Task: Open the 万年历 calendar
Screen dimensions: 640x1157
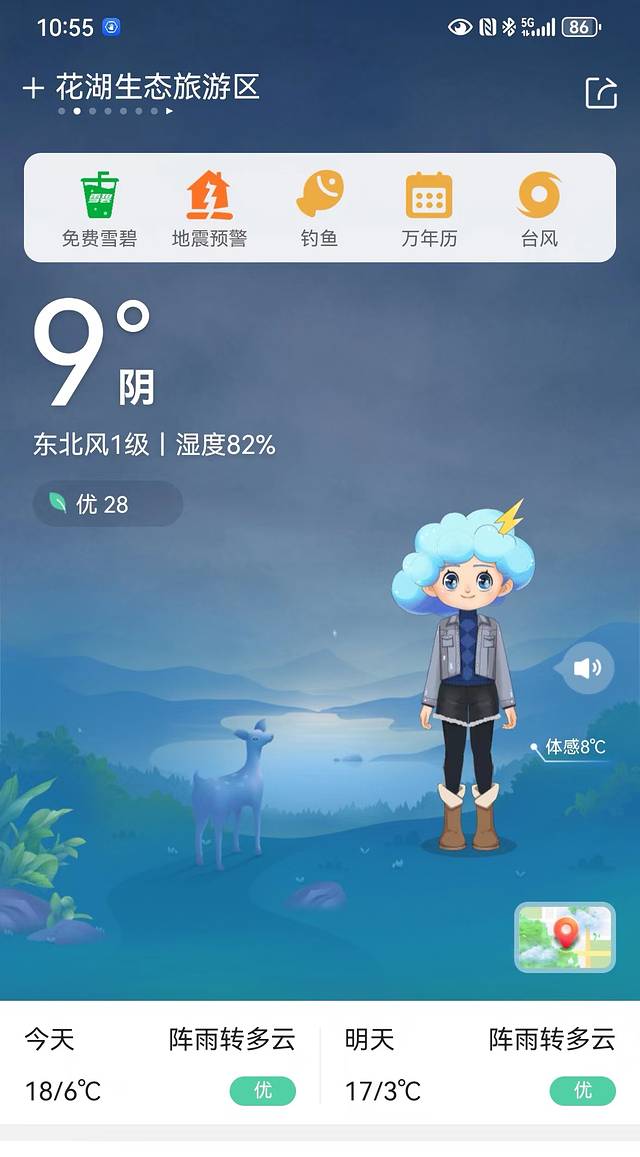Action: pyautogui.click(x=429, y=209)
